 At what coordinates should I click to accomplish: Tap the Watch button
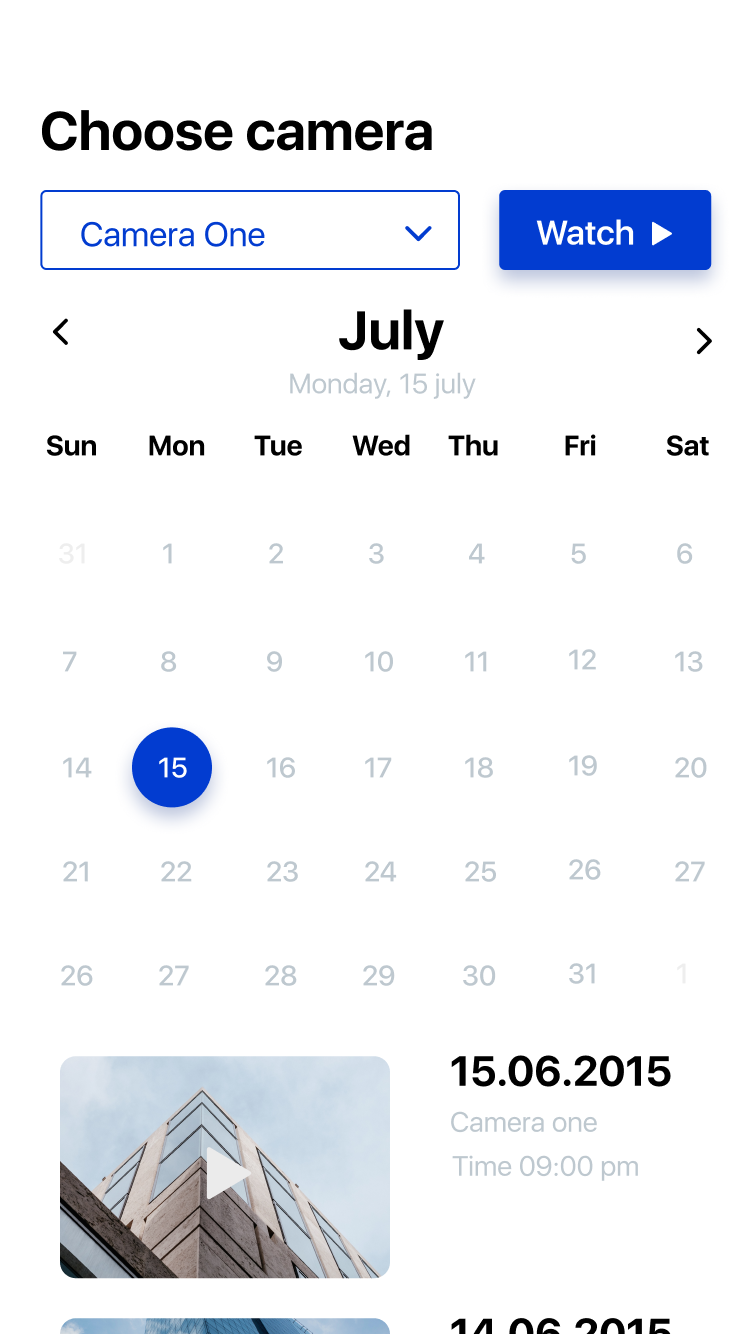click(x=605, y=230)
